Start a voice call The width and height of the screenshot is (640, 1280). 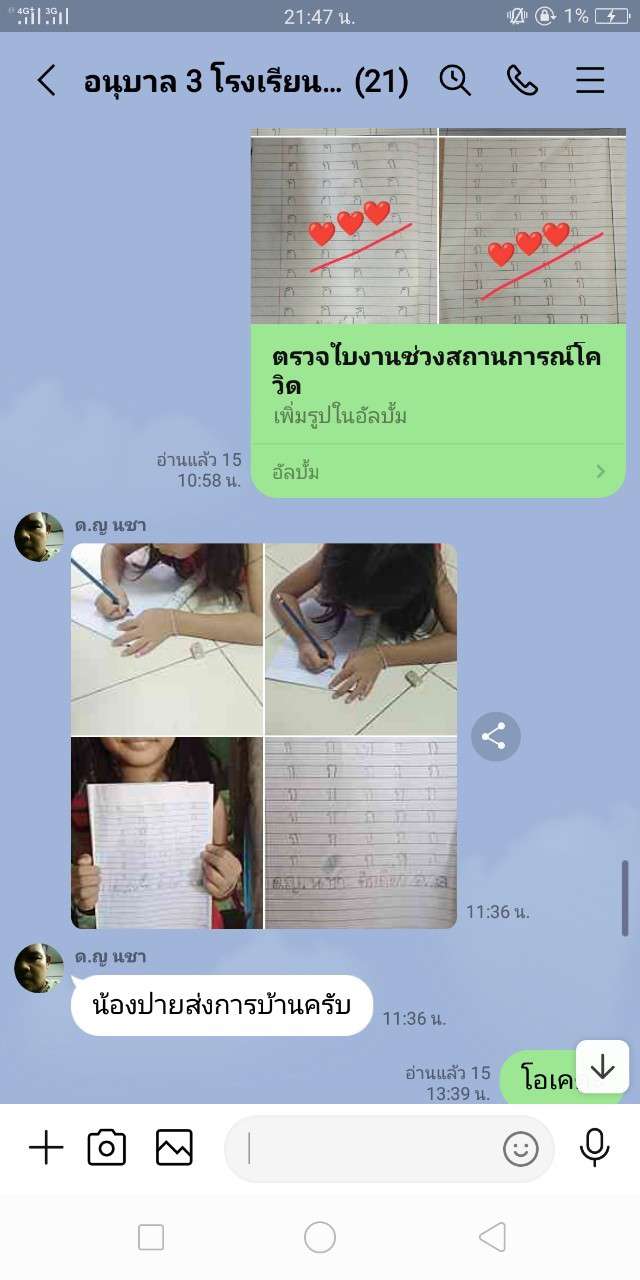pos(522,81)
